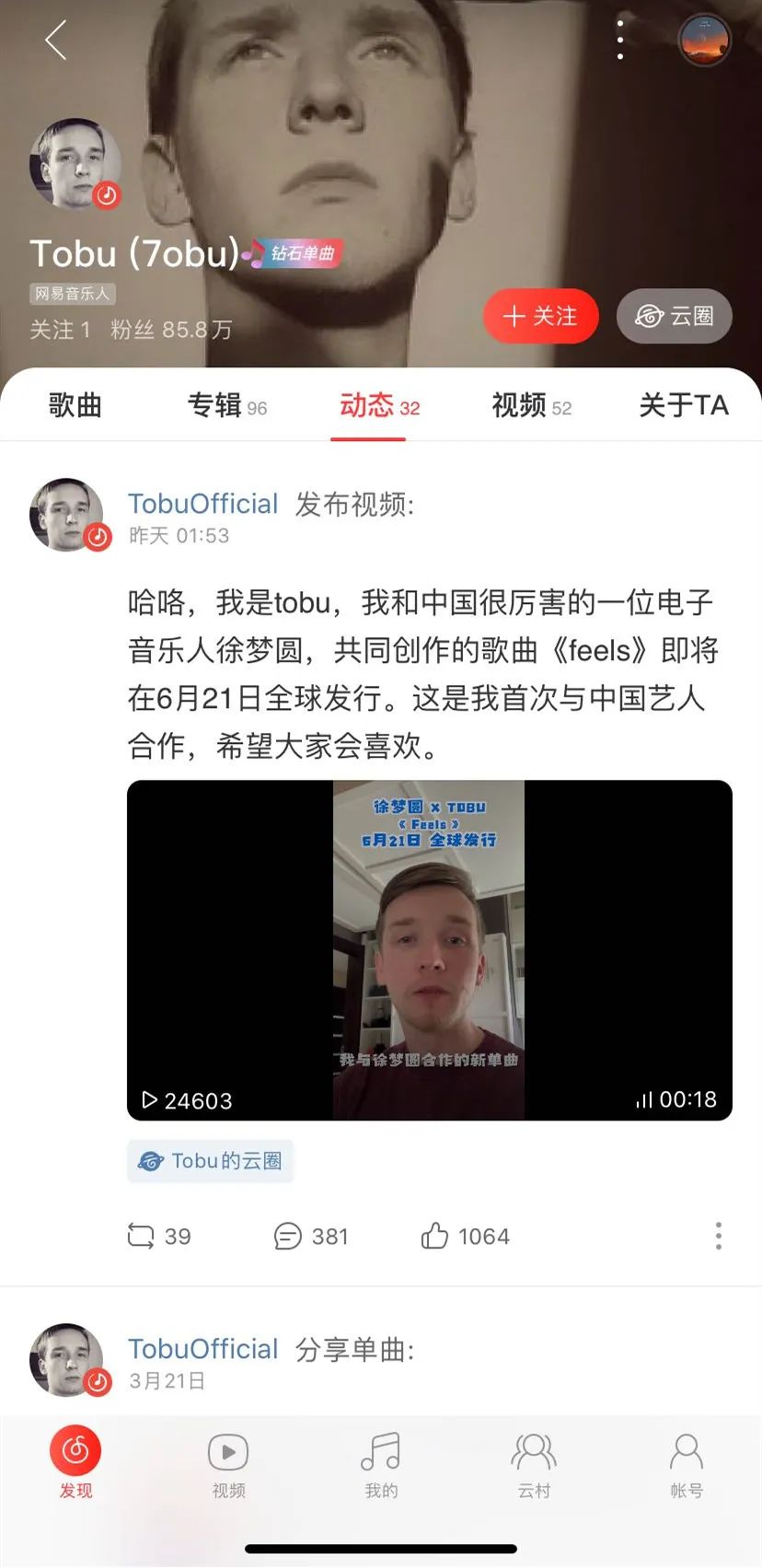Switch to the 歌曲 tab
The height and width of the screenshot is (1568, 762).
point(75,405)
